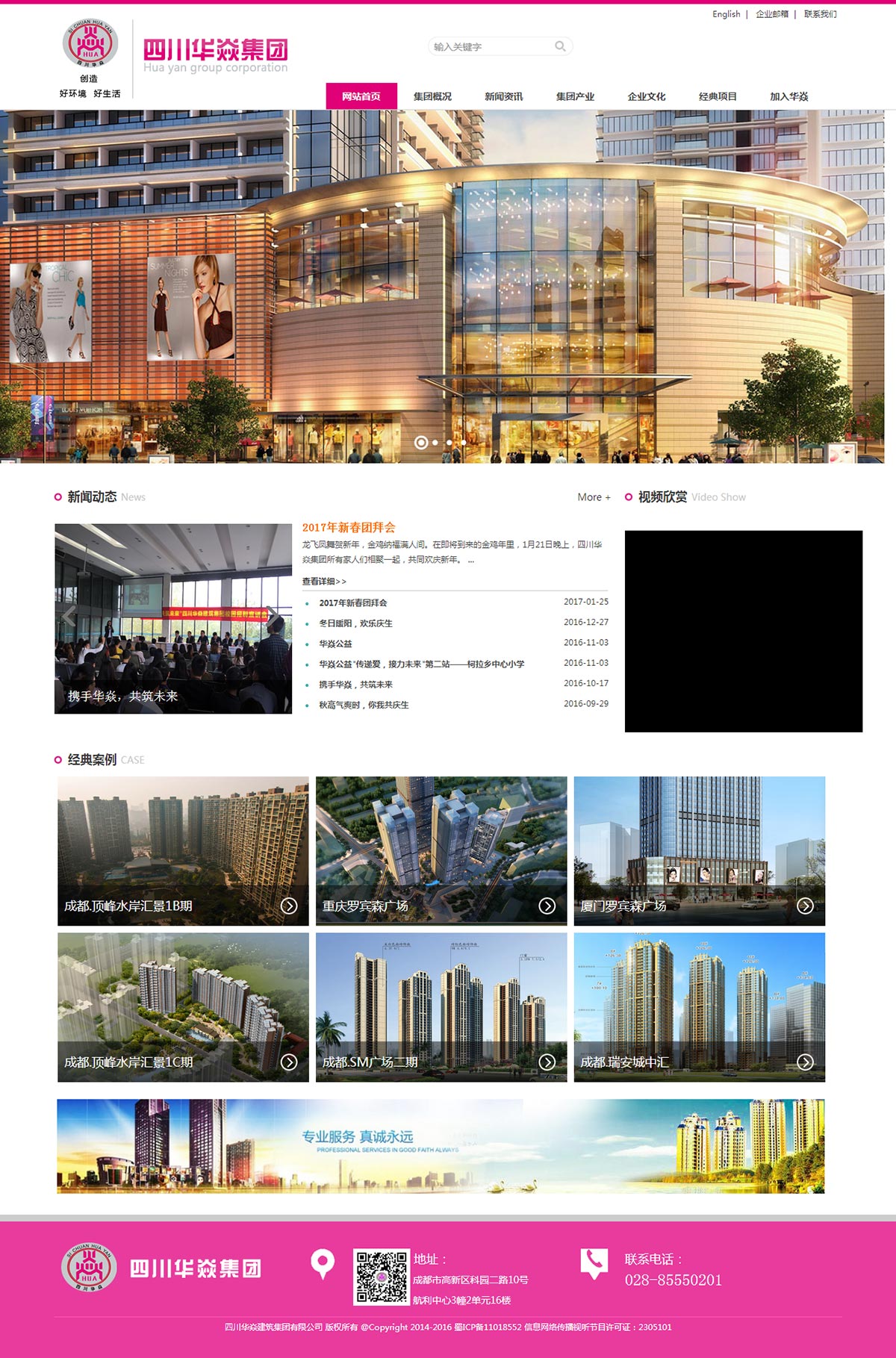Open the news item 冬日暖阳，欢乐庆生
Image resolution: width=896 pixels, height=1358 pixels.
pos(355,623)
